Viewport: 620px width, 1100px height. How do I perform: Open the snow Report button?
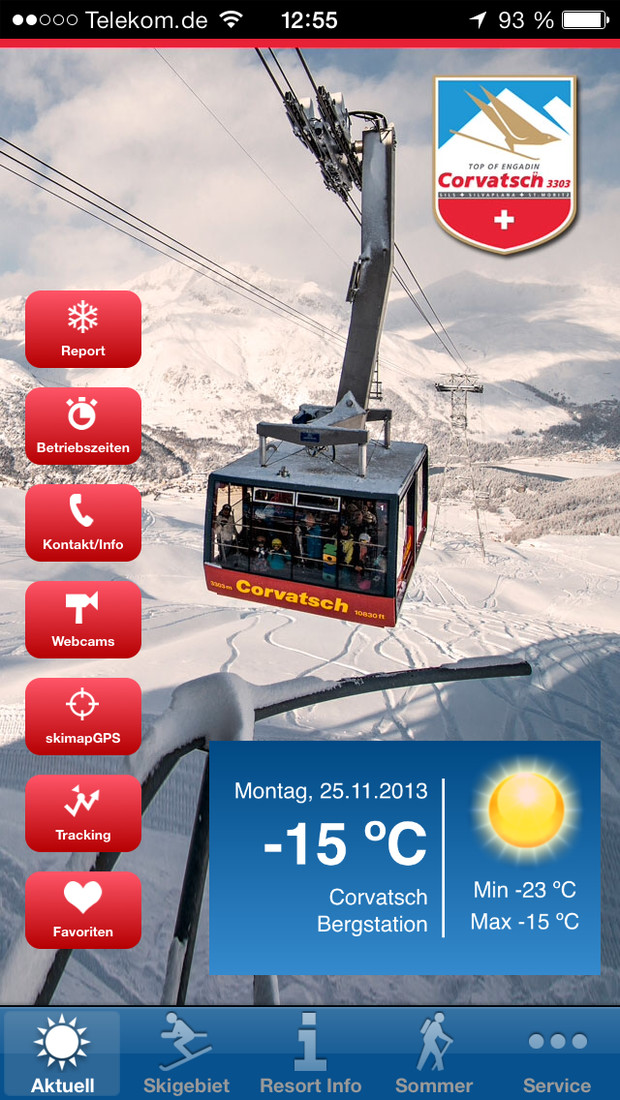tap(83, 329)
